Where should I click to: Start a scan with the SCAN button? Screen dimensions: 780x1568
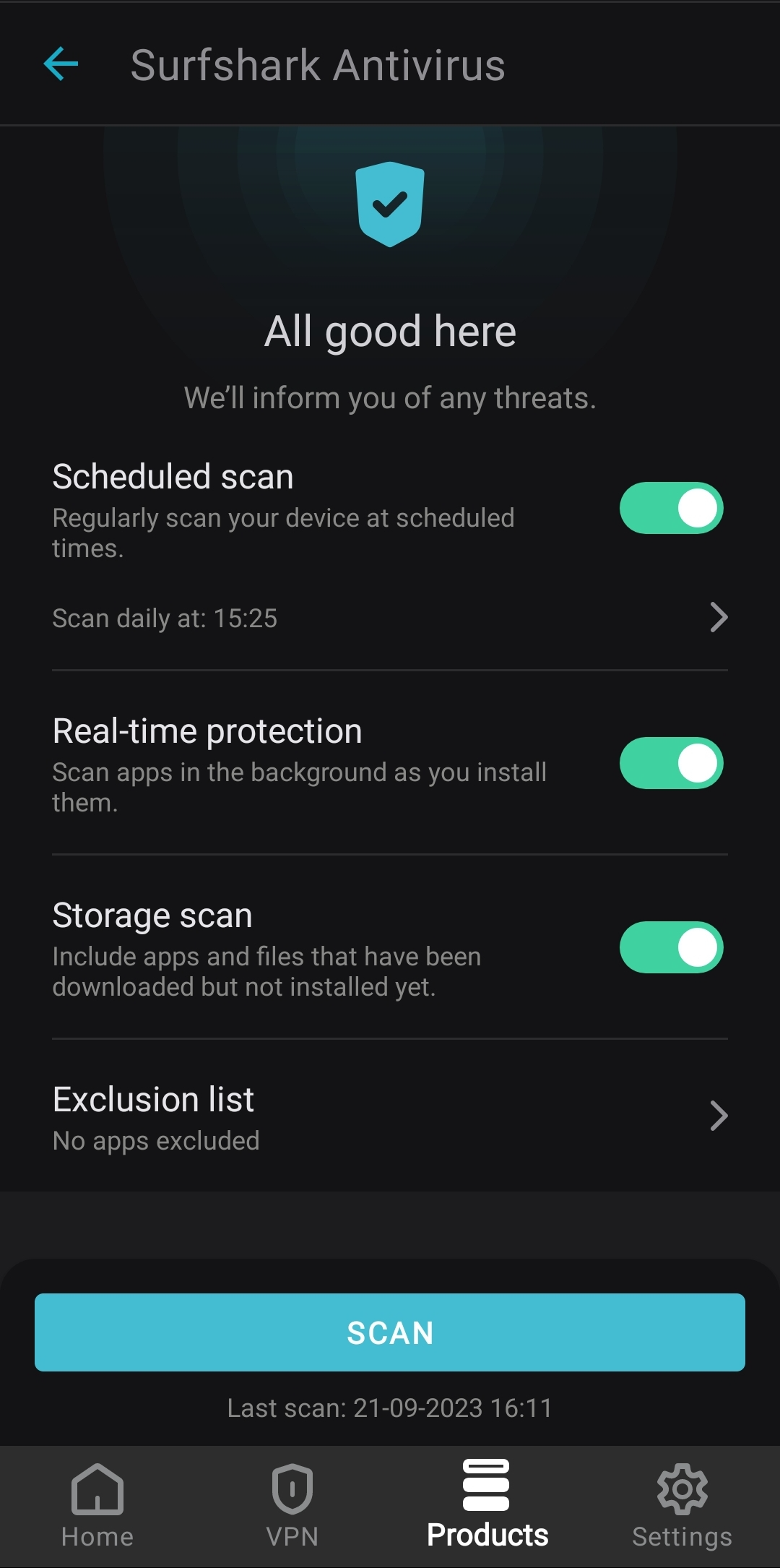[x=390, y=1332]
